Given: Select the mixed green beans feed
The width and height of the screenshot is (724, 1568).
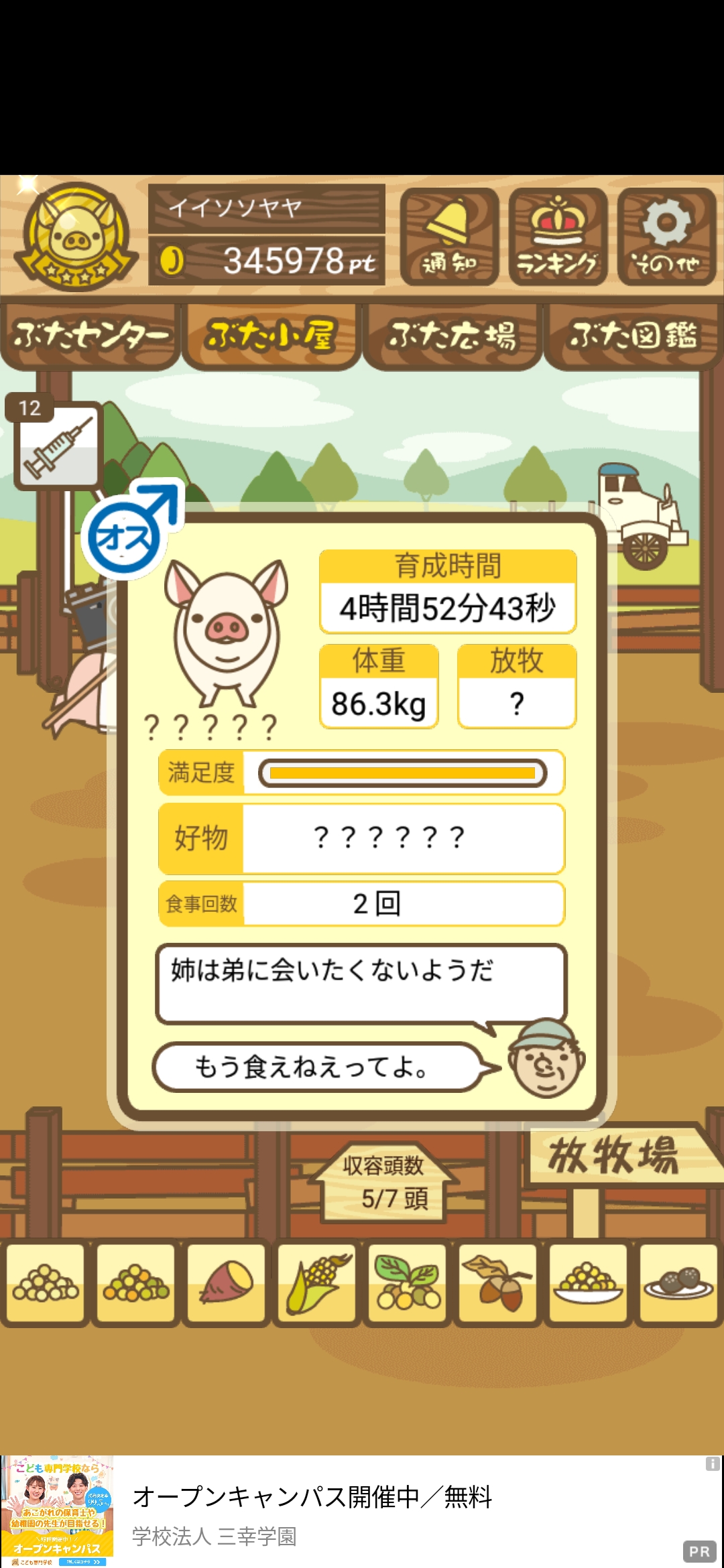Looking at the screenshot, I should click(136, 1283).
